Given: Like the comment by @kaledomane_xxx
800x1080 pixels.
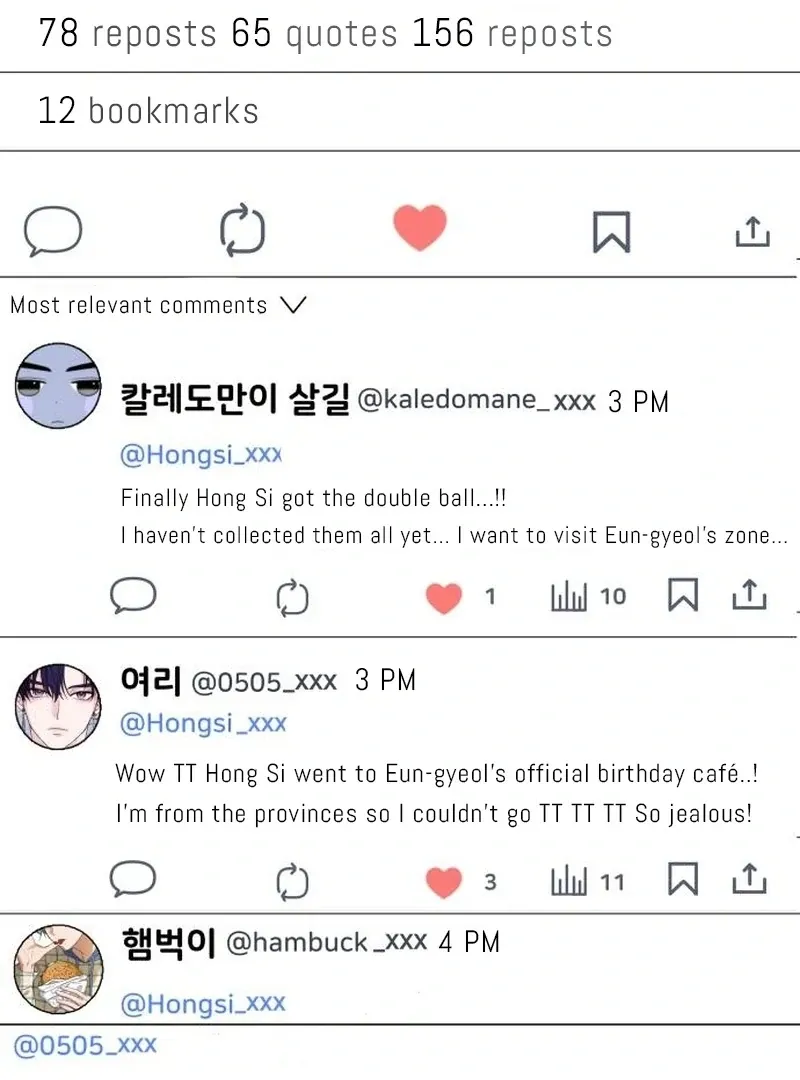Looking at the screenshot, I should pos(444,598).
